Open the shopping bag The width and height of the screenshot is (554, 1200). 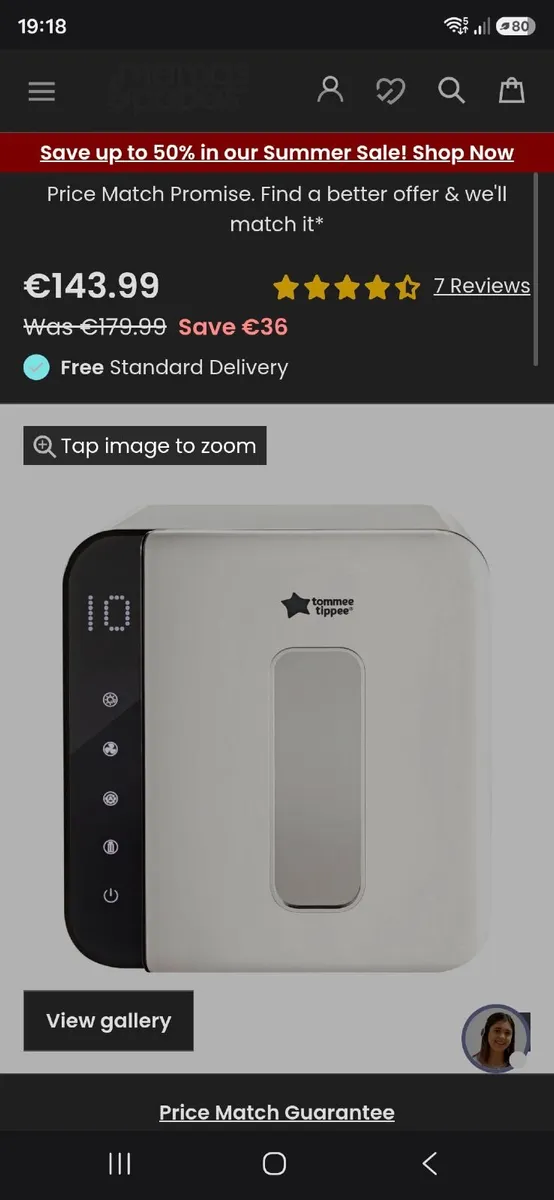(512, 90)
